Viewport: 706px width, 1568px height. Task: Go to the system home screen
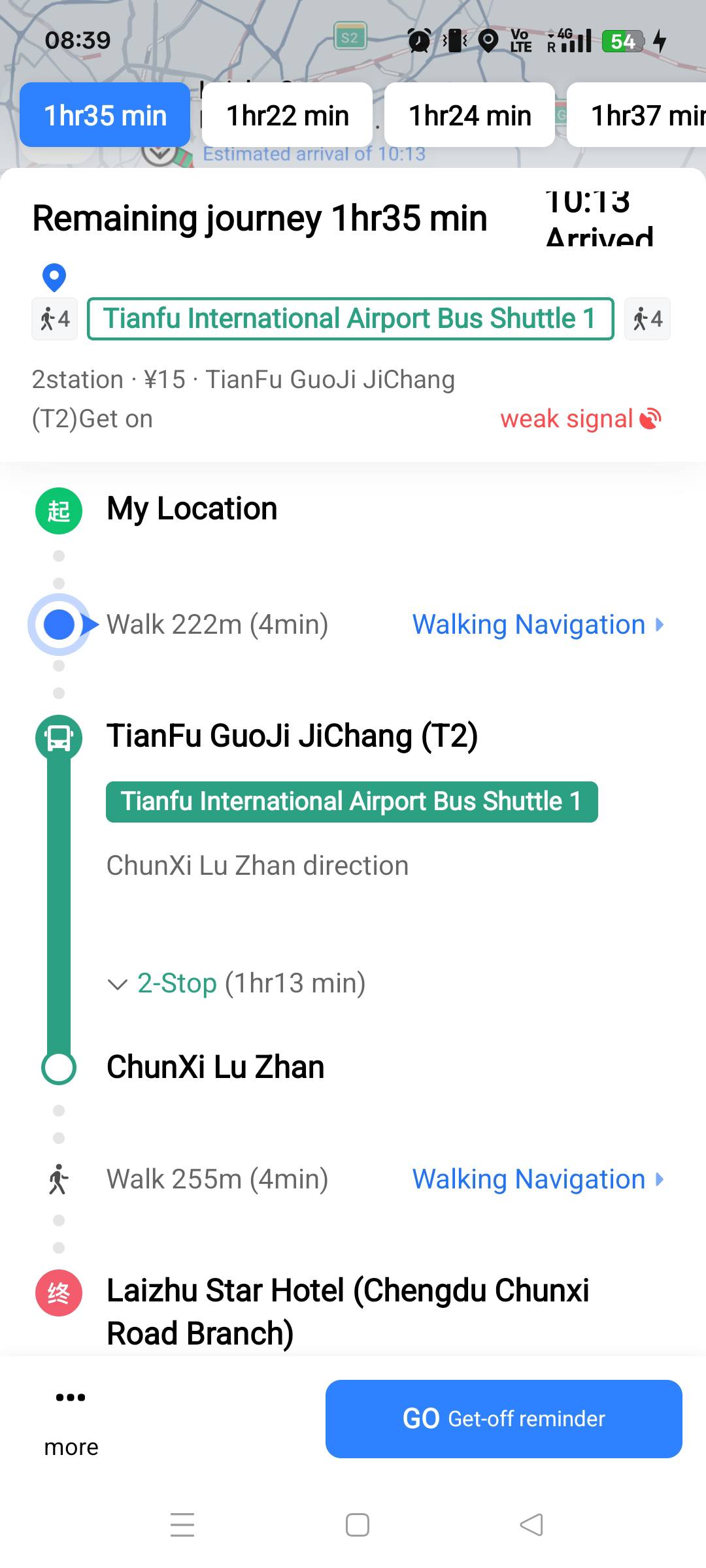coord(357,1525)
